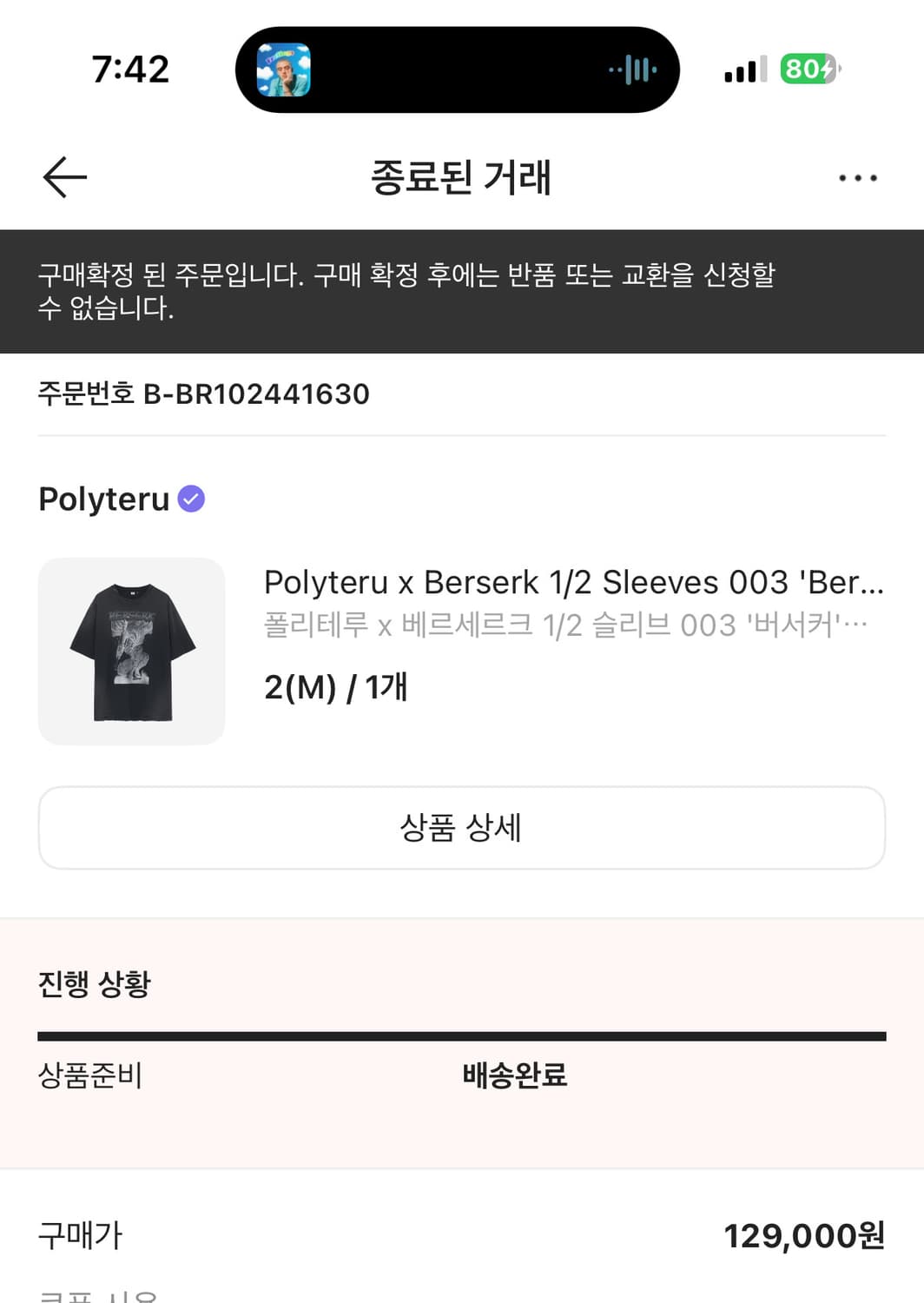Tap the 80% charging battery indicator
The width and height of the screenshot is (924, 1303).
[x=808, y=68]
